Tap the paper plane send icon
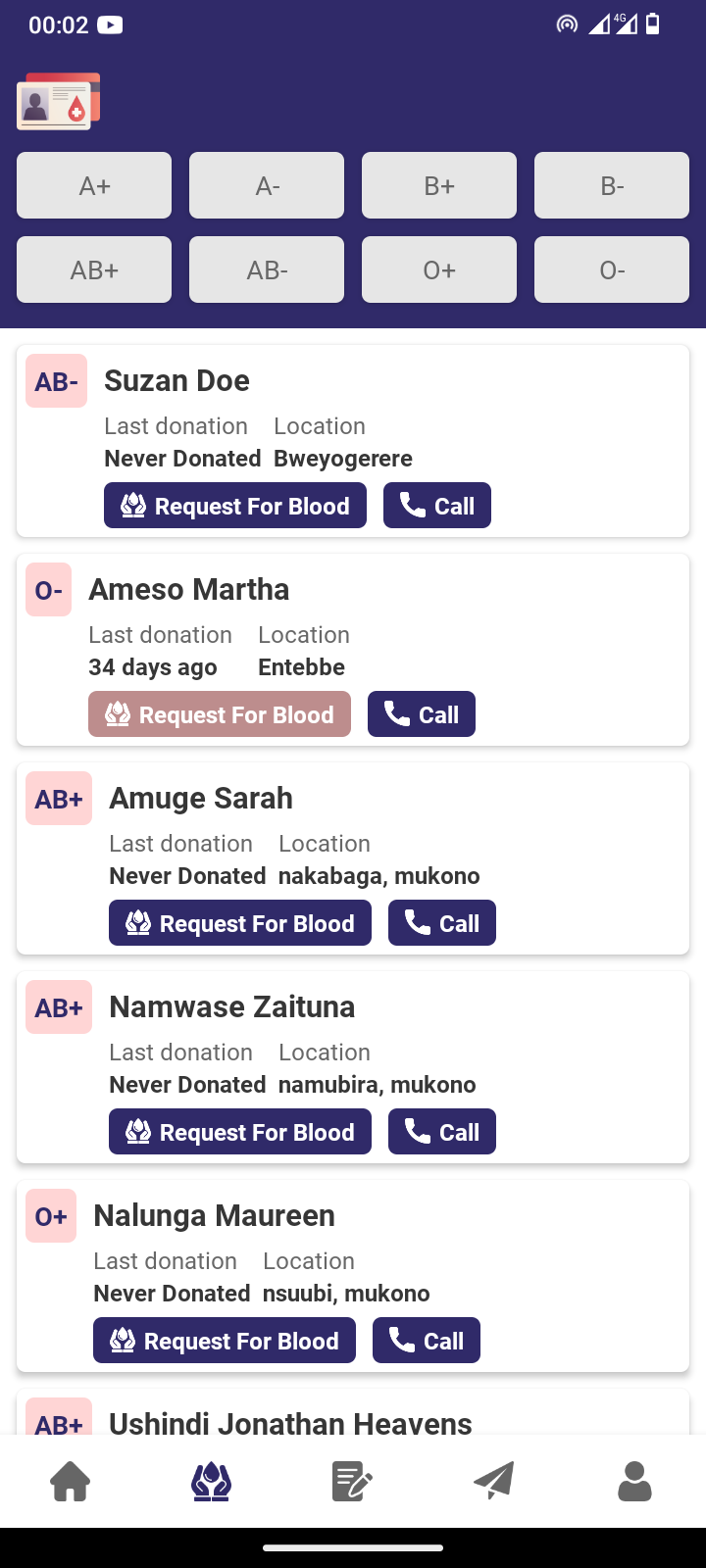Image resolution: width=706 pixels, height=1568 pixels. coord(493,1481)
